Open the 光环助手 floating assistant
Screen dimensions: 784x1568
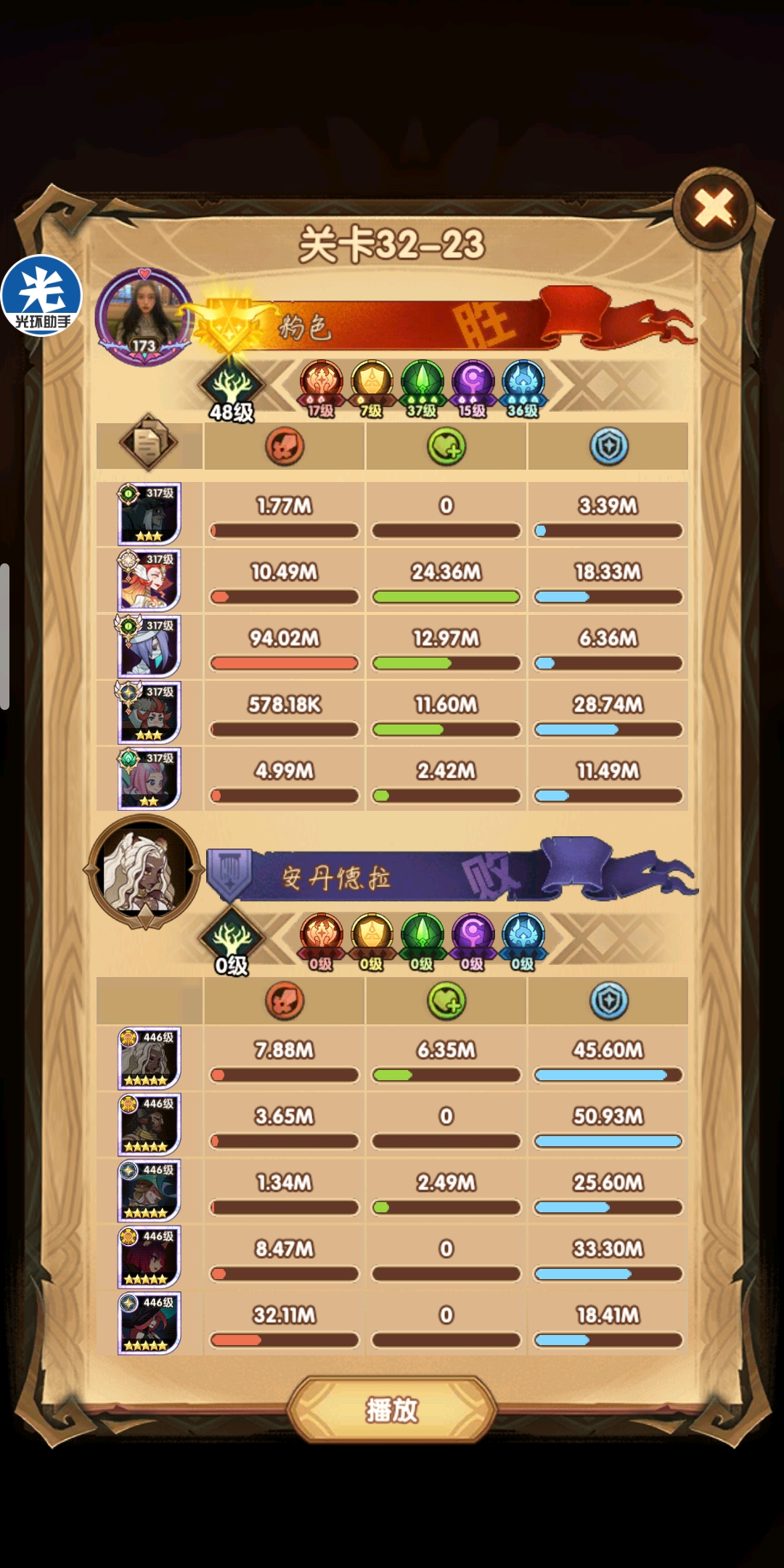[41, 296]
